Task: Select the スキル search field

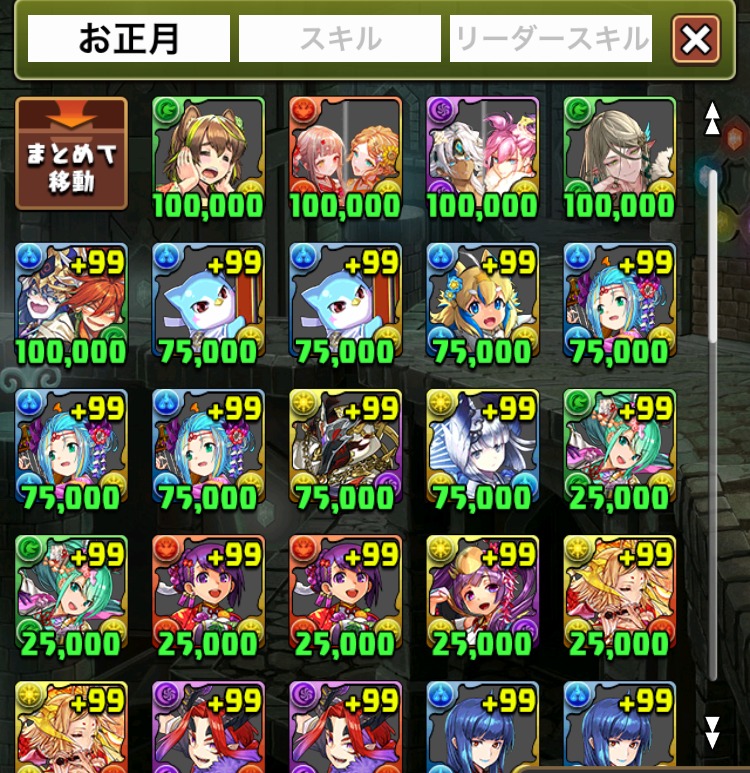Action: pos(340,39)
